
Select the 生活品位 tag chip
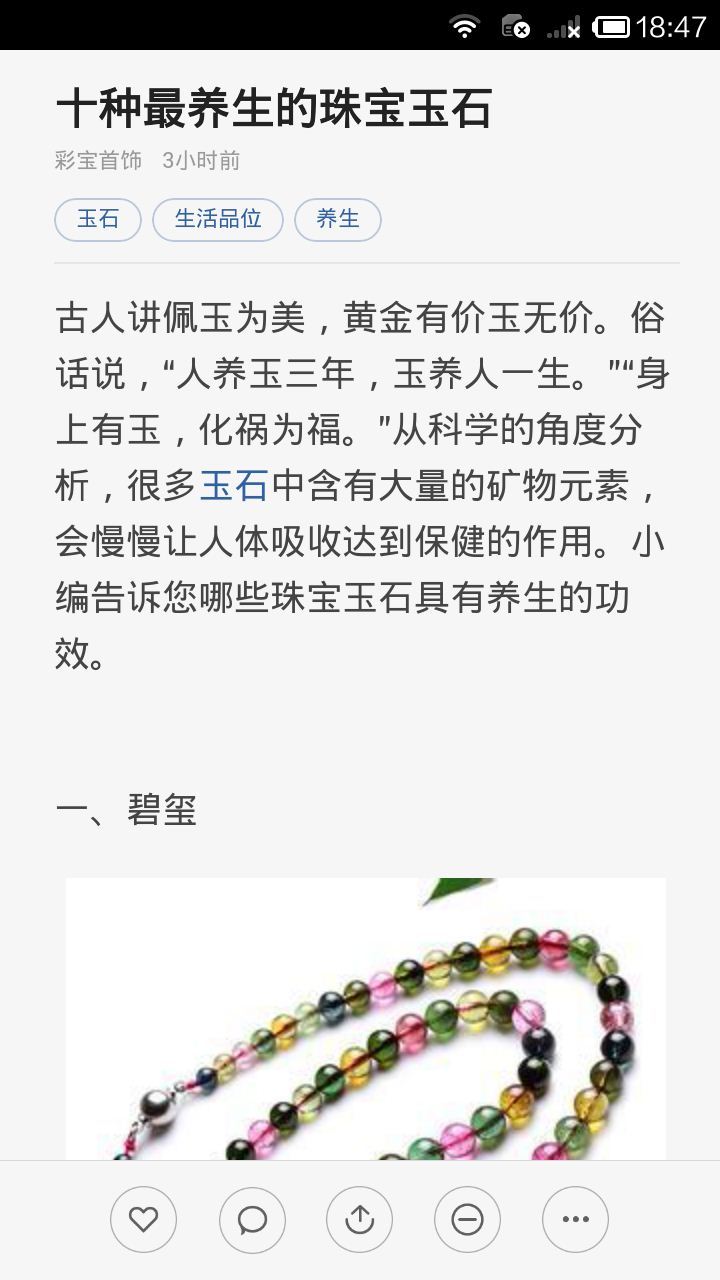(x=218, y=219)
